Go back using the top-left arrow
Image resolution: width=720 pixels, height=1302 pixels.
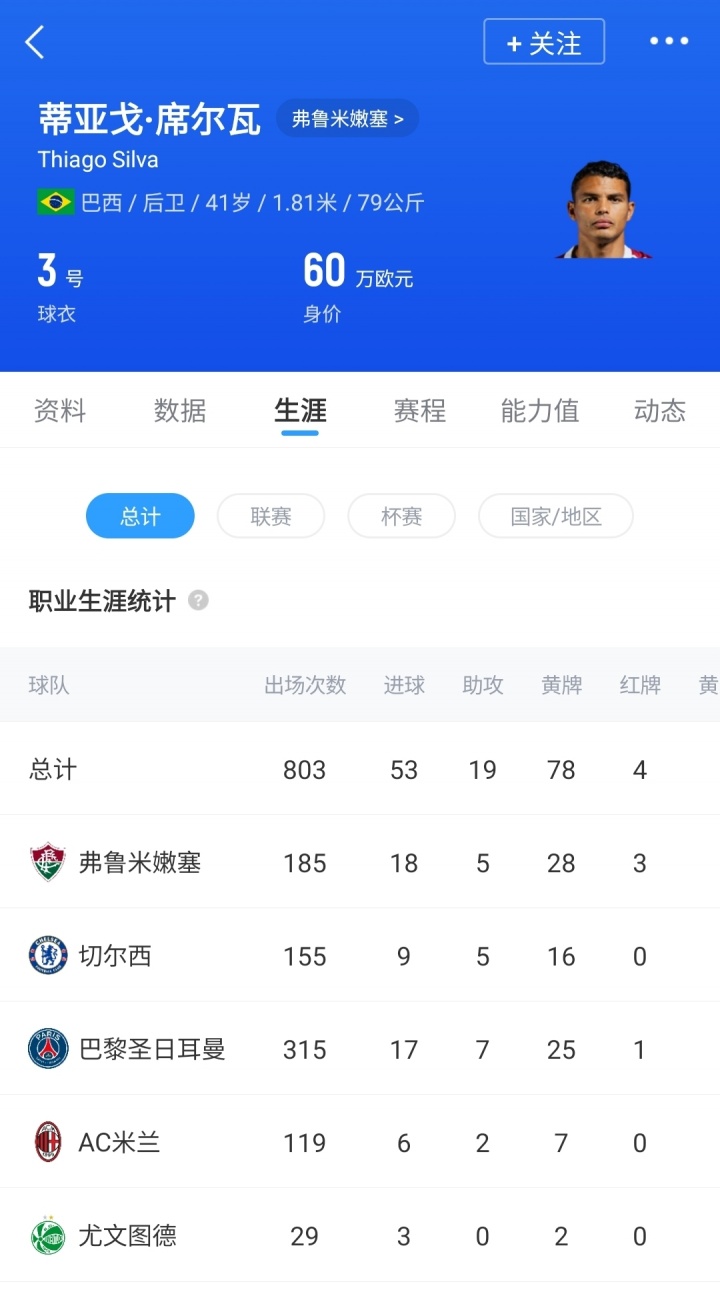click(x=35, y=42)
